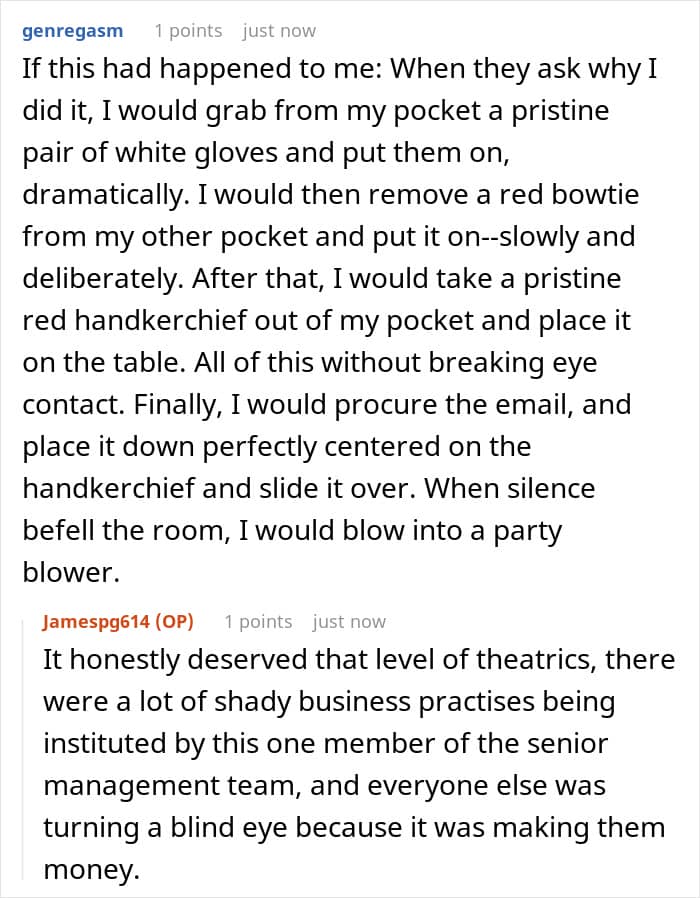Open Jamespg614 (OP) user profile
The image size is (700, 898).
point(97,621)
